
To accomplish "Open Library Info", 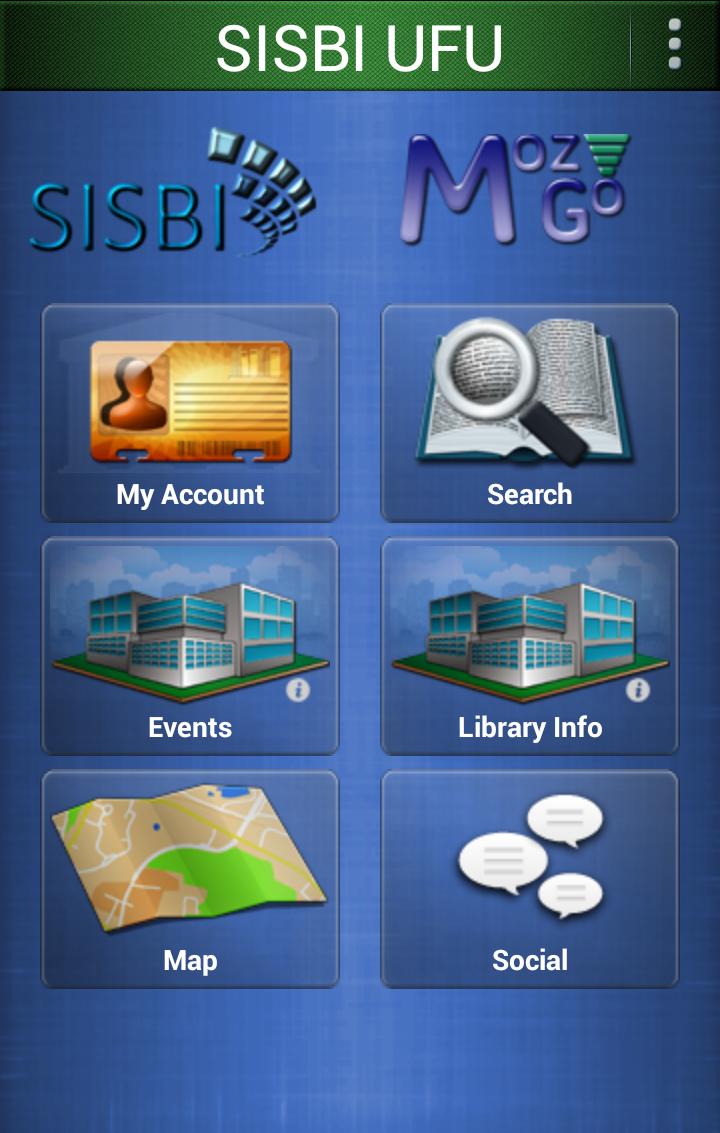I will pyautogui.click(x=530, y=646).
